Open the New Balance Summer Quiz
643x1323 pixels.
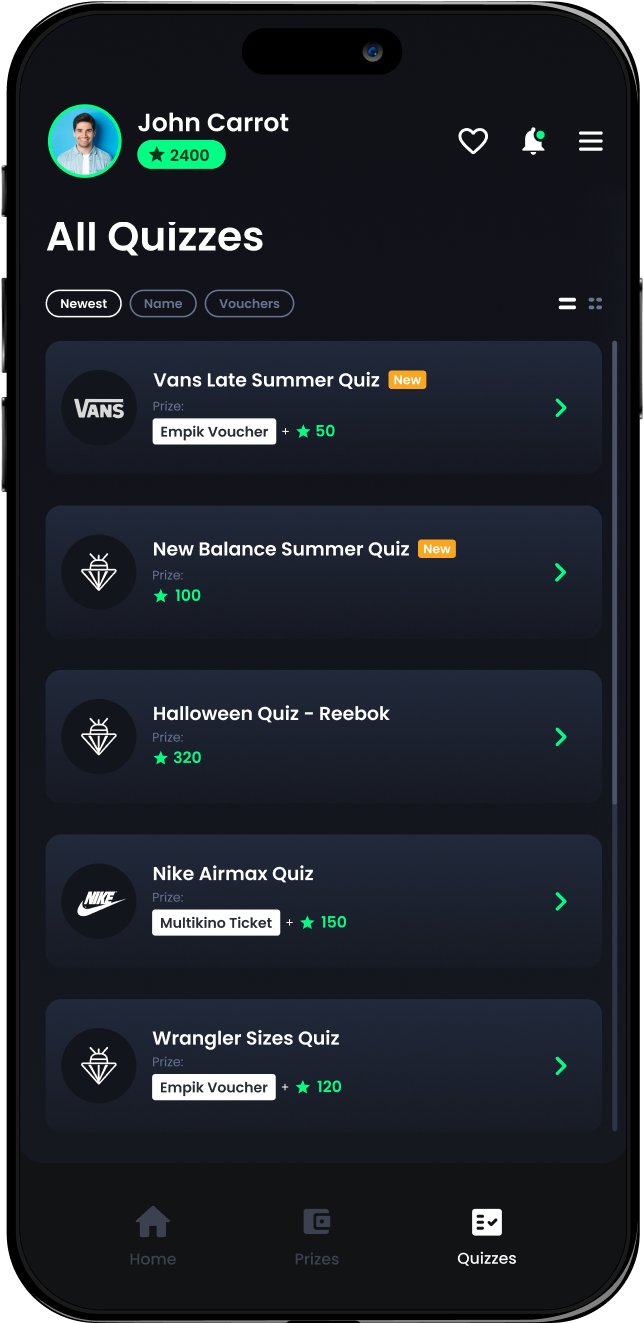click(323, 572)
